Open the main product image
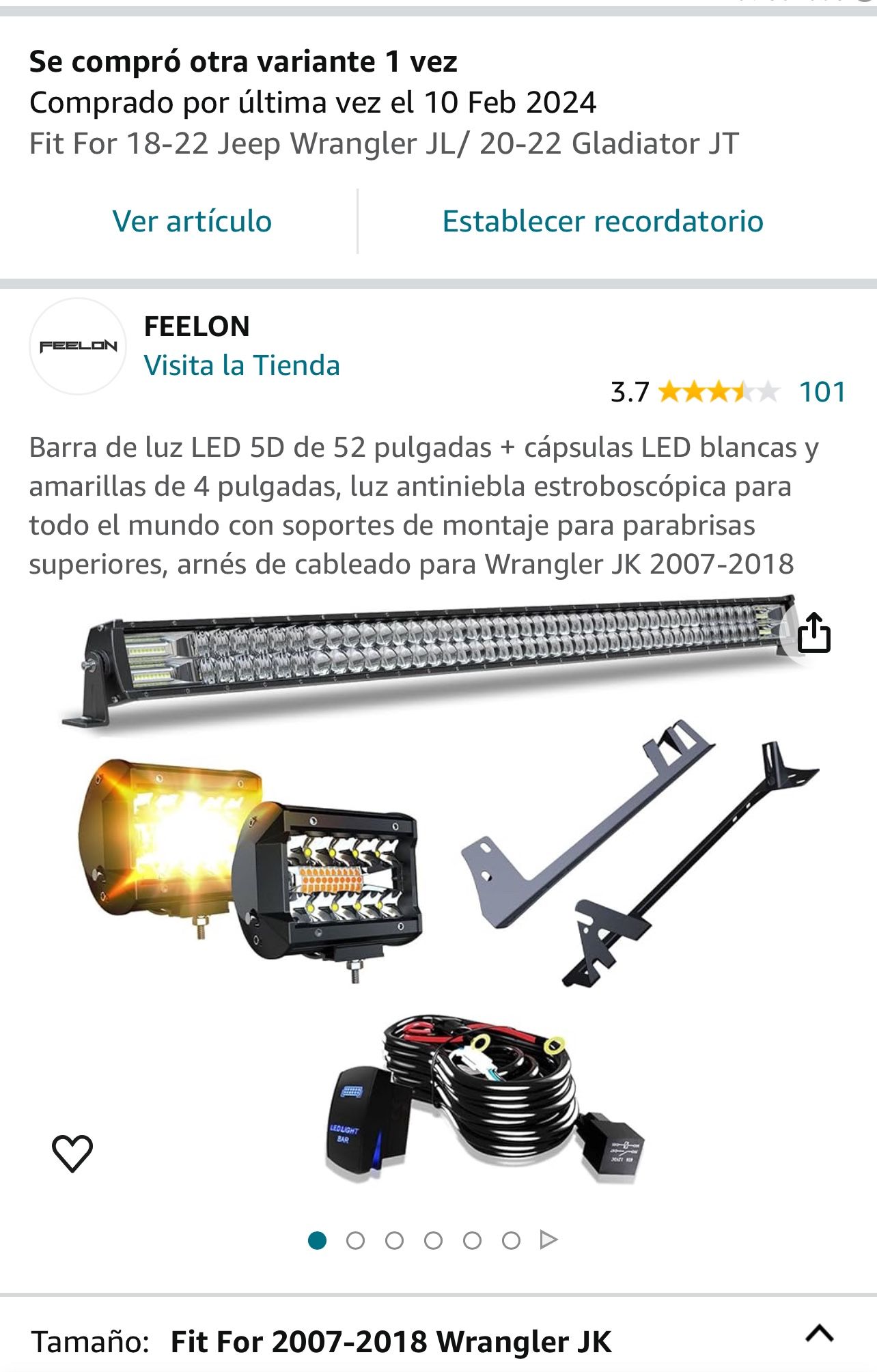Screen dimensions: 877x1372 tap(437, 888)
